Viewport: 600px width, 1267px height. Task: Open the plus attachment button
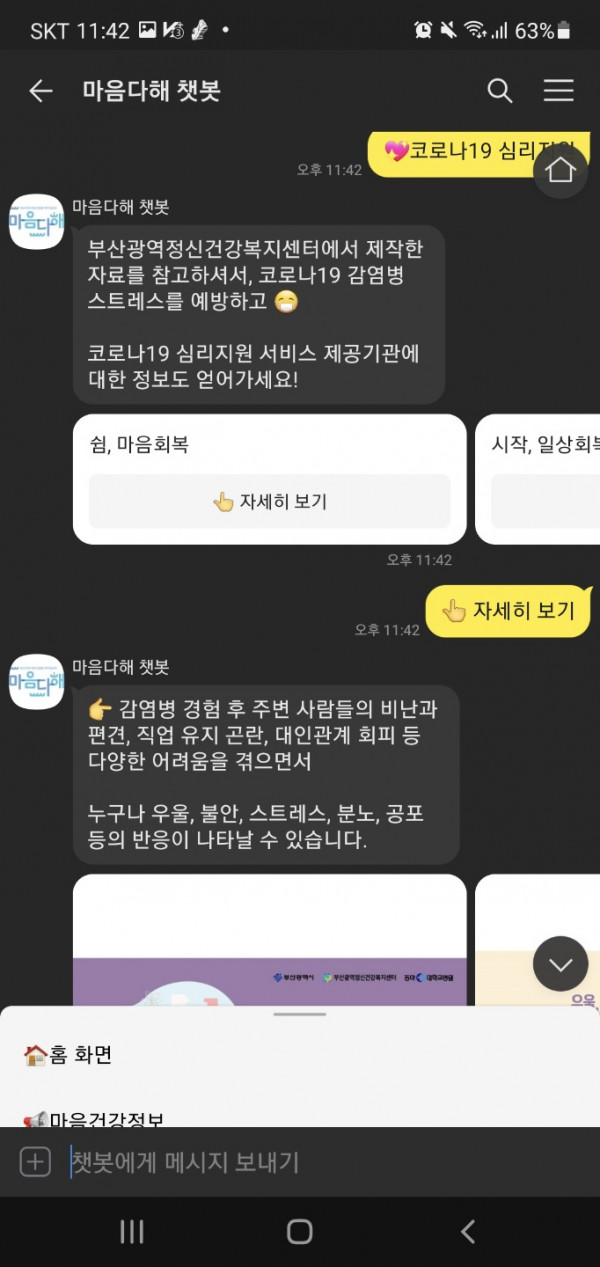35,1162
